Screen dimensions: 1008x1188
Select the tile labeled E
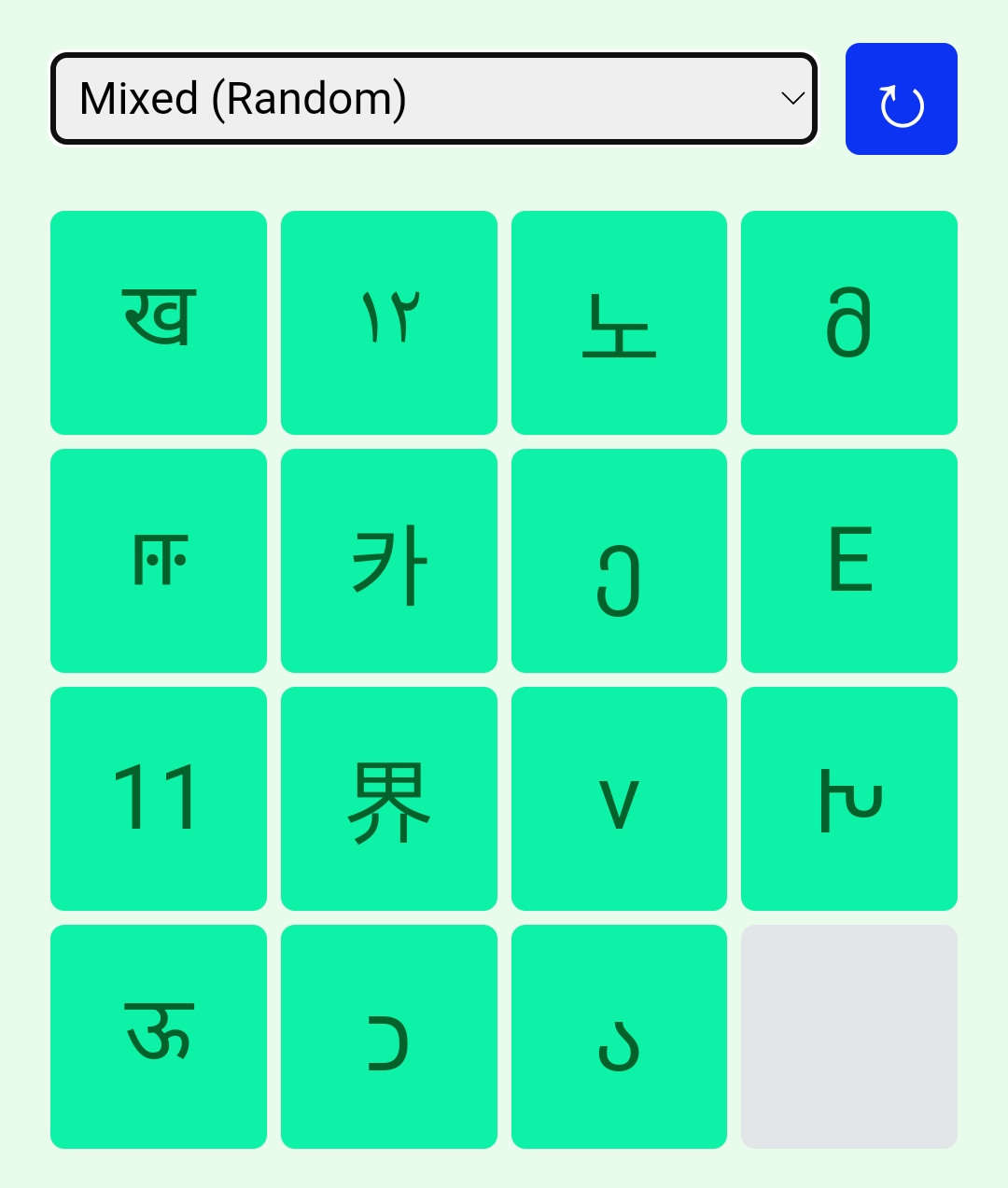(848, 561)
